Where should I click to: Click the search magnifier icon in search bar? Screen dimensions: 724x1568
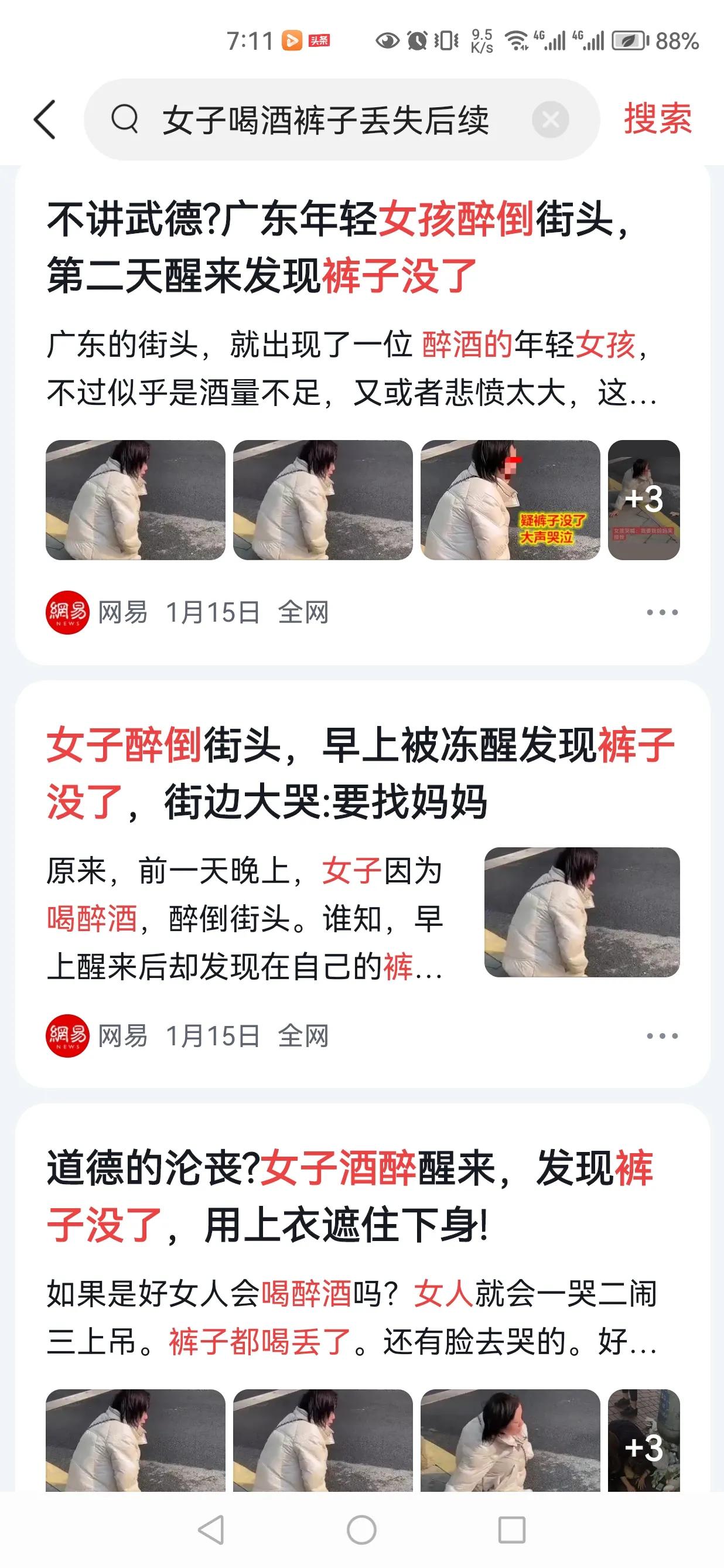tap(125, 120)
